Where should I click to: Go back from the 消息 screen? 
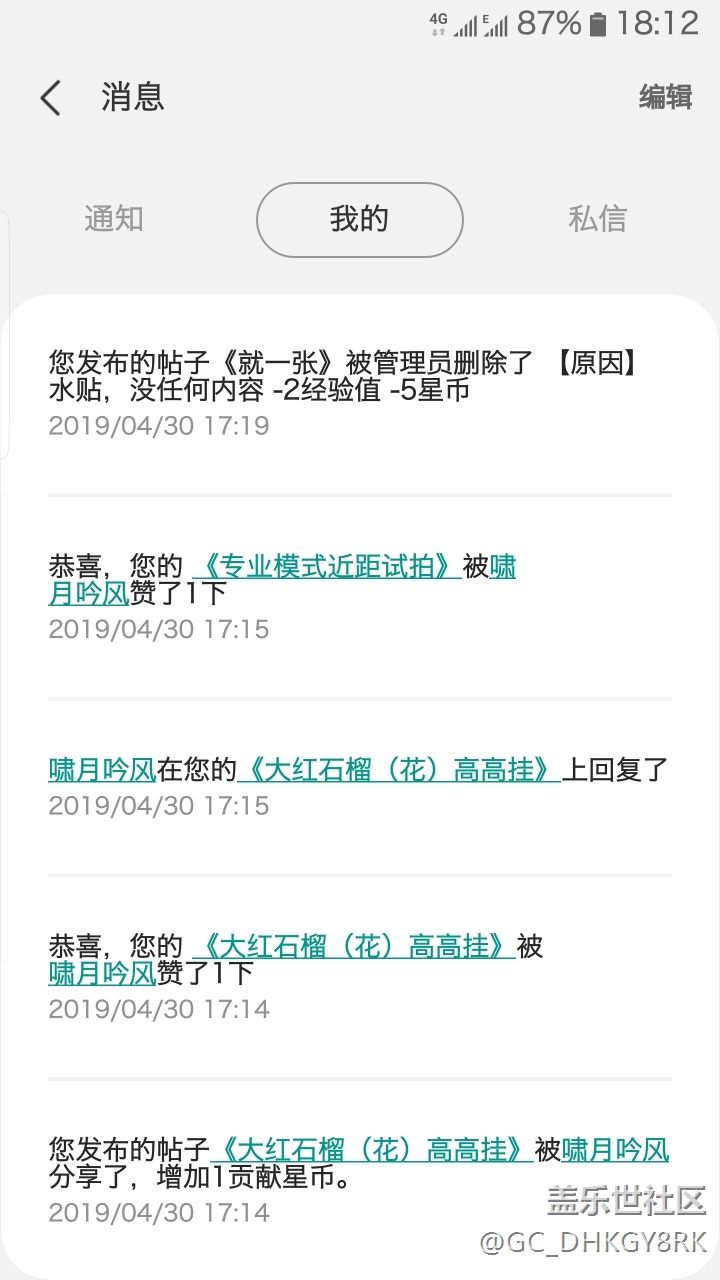(50, 98)
